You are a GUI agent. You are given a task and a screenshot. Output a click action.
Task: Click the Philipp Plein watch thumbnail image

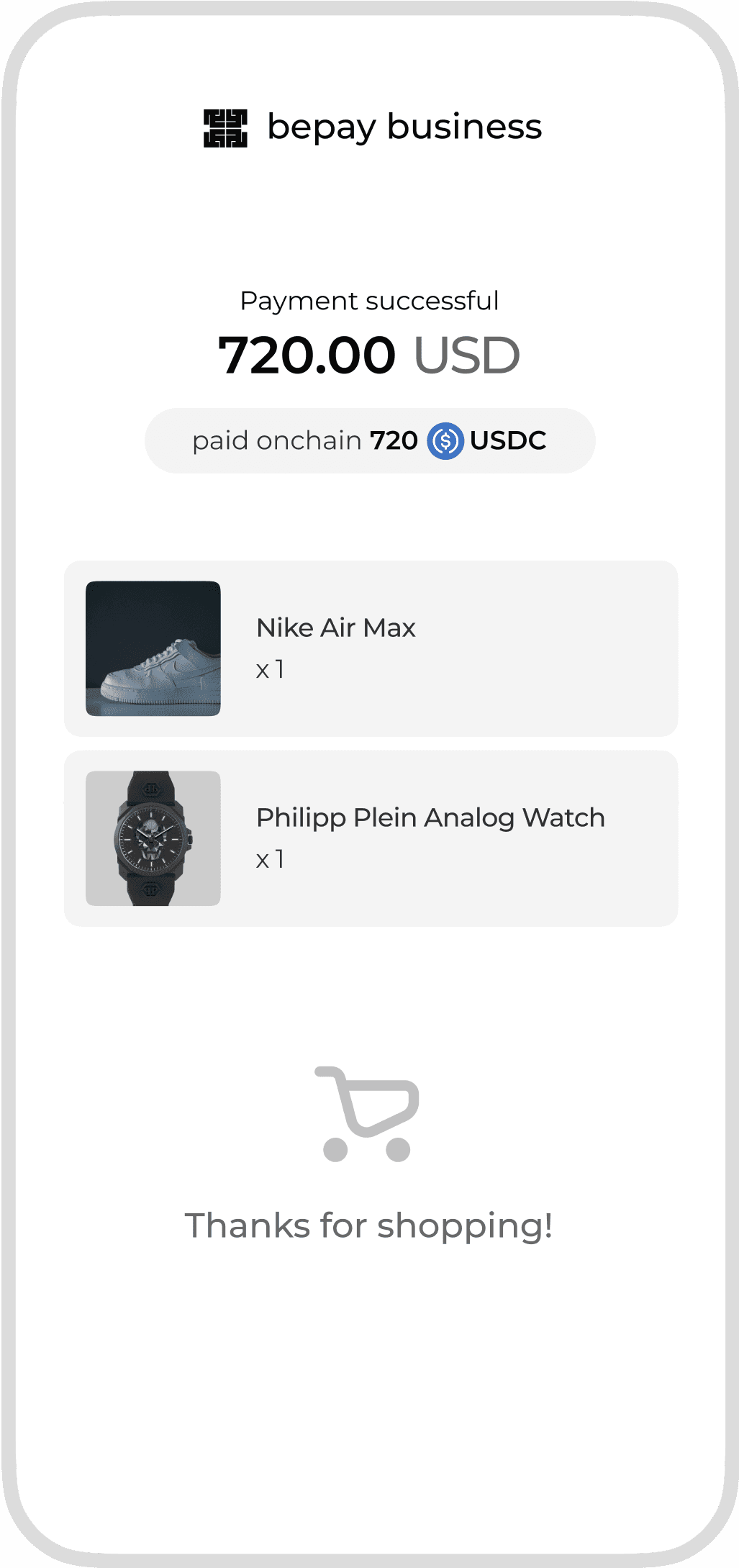pos(153,837)
